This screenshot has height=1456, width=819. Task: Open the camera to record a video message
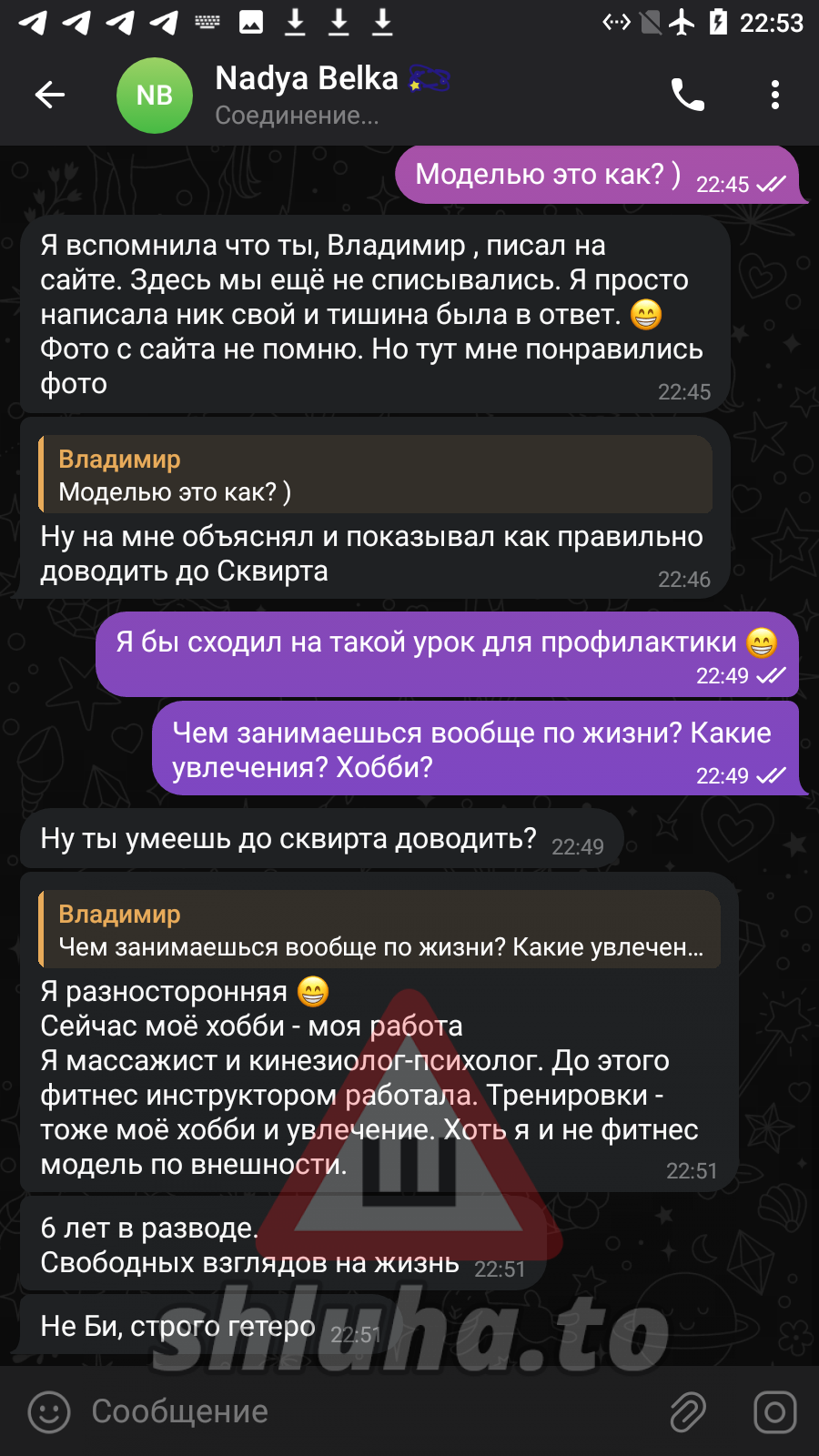[774, 1412]
